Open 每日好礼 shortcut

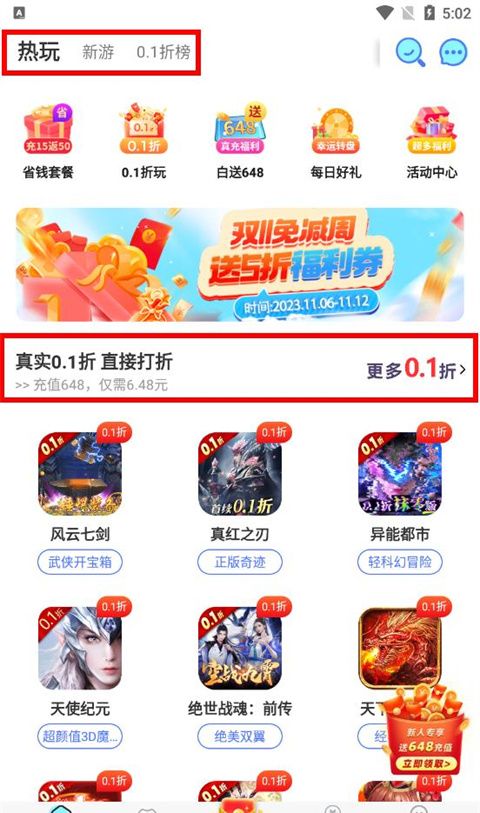(336, 142)
